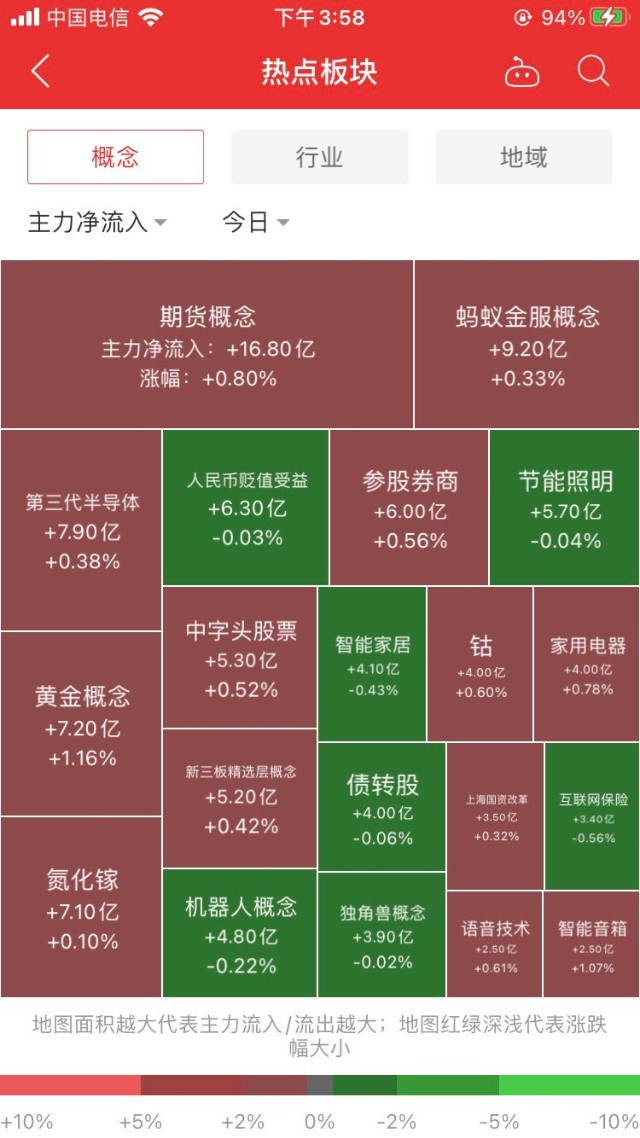
Task: Expand the 今日 period dropdown
Action: 255,222
